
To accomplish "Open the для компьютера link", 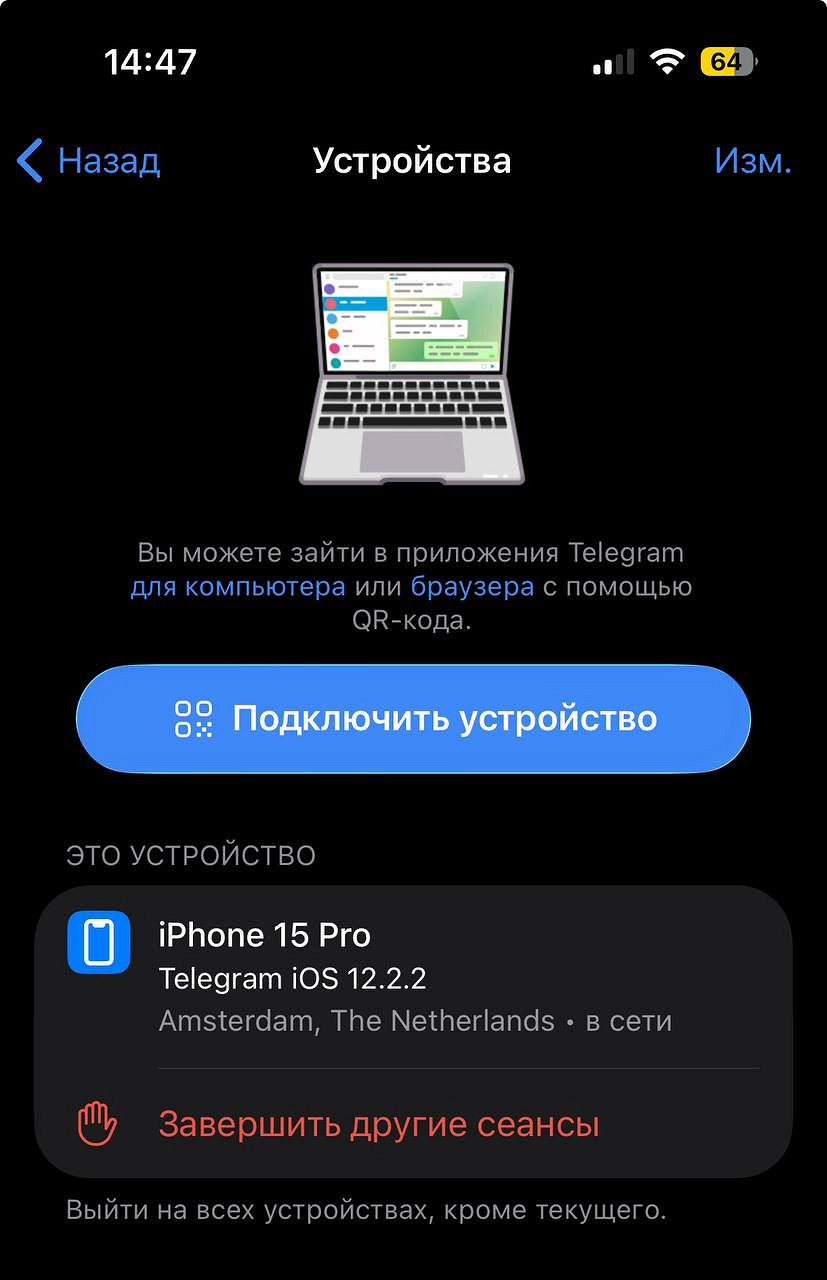I will pyautogui.click(x=238, y=587).
